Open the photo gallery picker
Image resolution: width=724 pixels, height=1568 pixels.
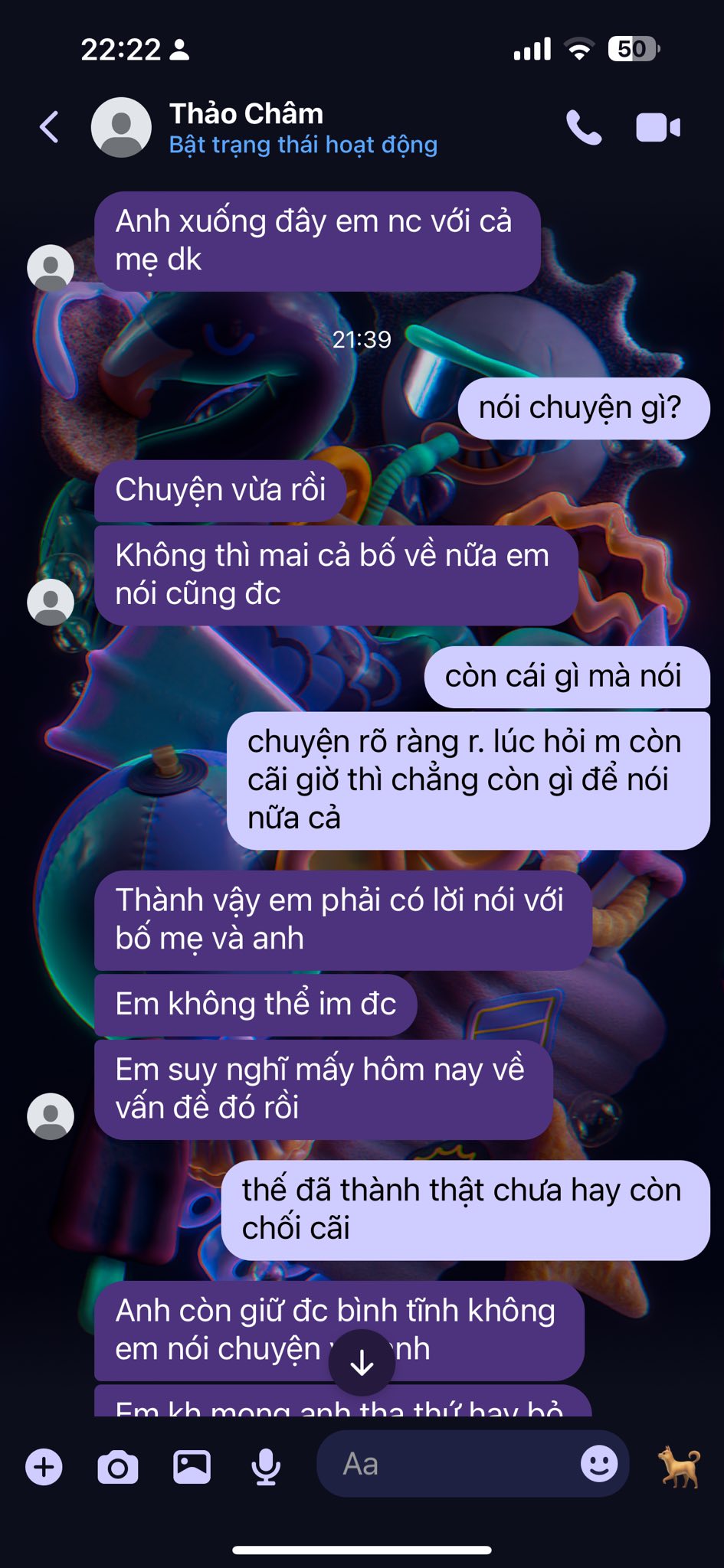(x=192, y=1467)
